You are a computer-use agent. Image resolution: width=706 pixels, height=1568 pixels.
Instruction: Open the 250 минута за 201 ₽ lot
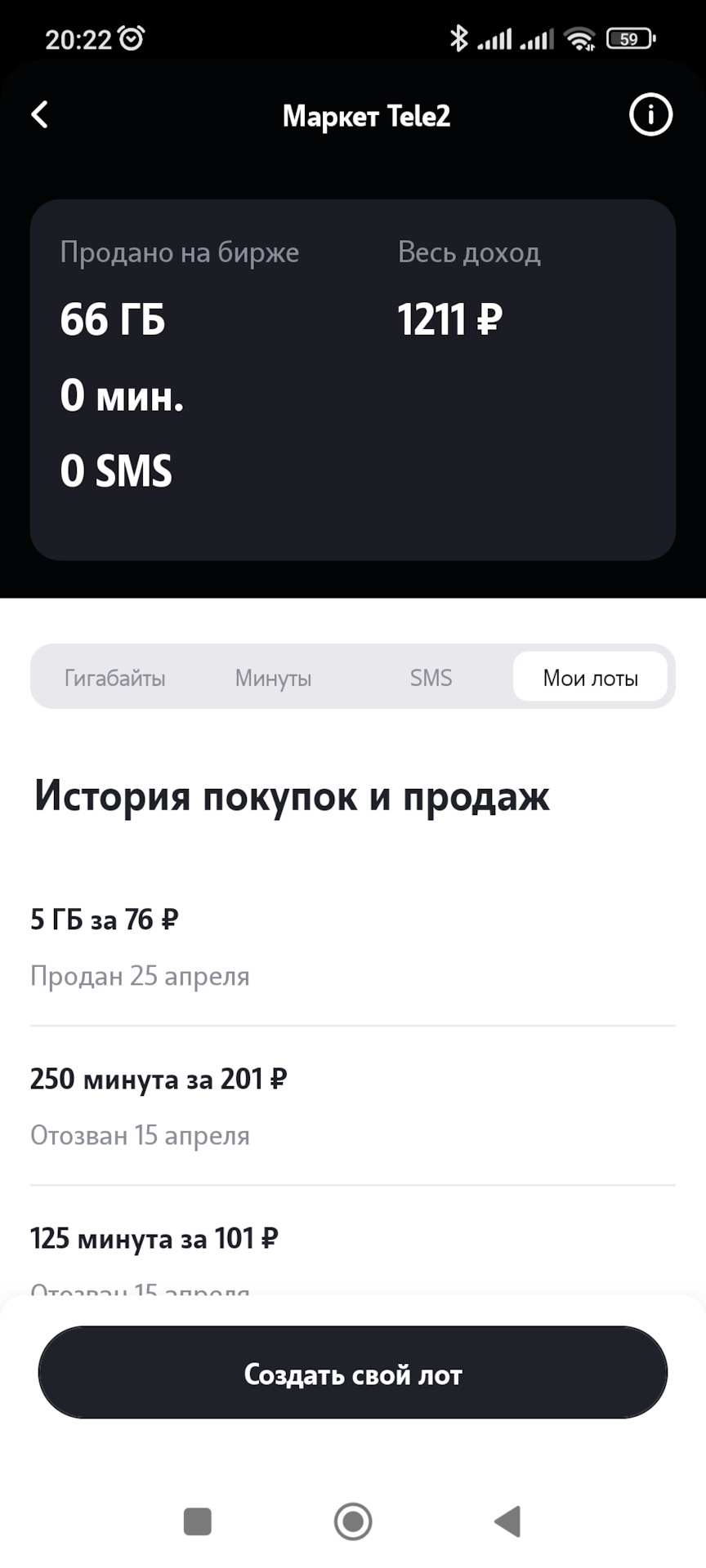[x=353, y=1105]
